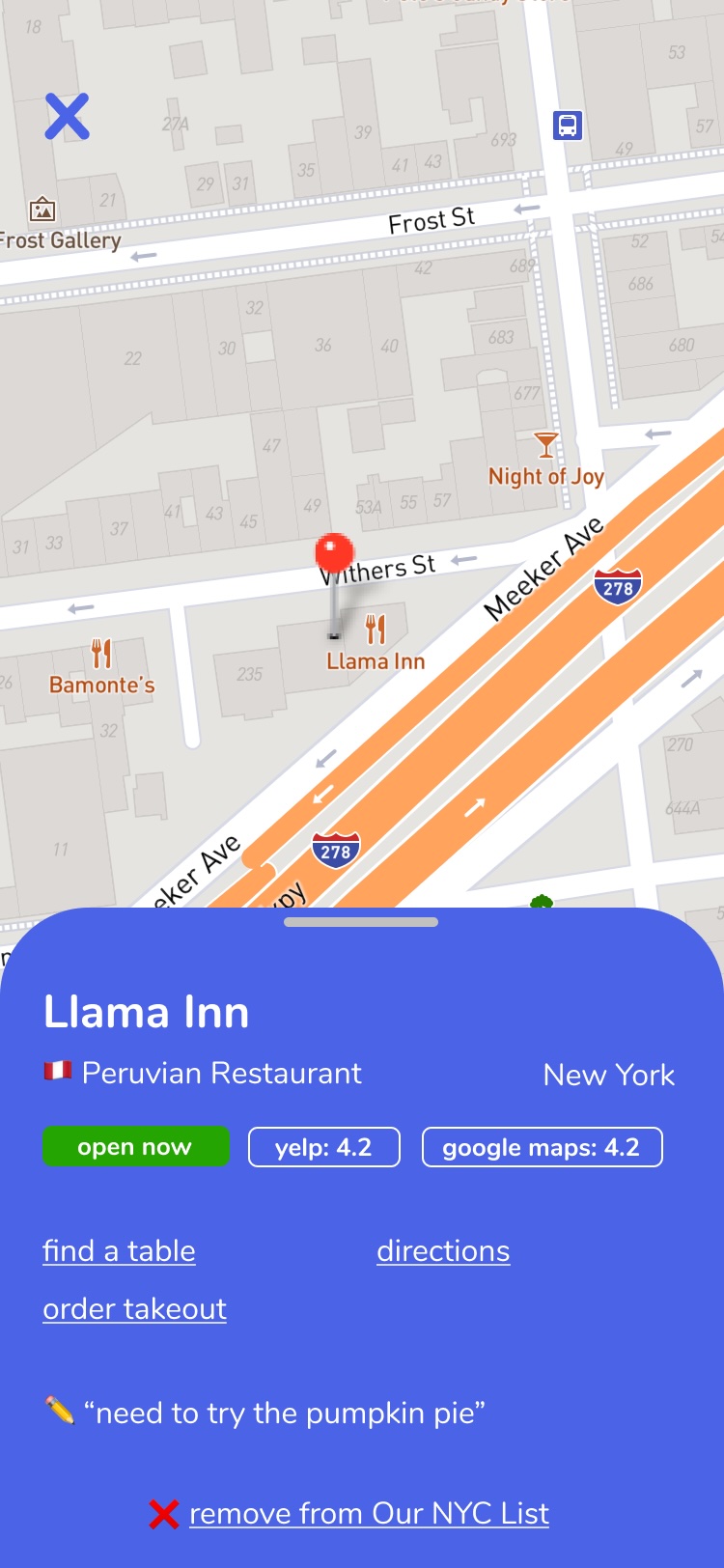Select New York in the detail card
This screenshot has height=1568, width=724.
click(x=609, y=1075)
